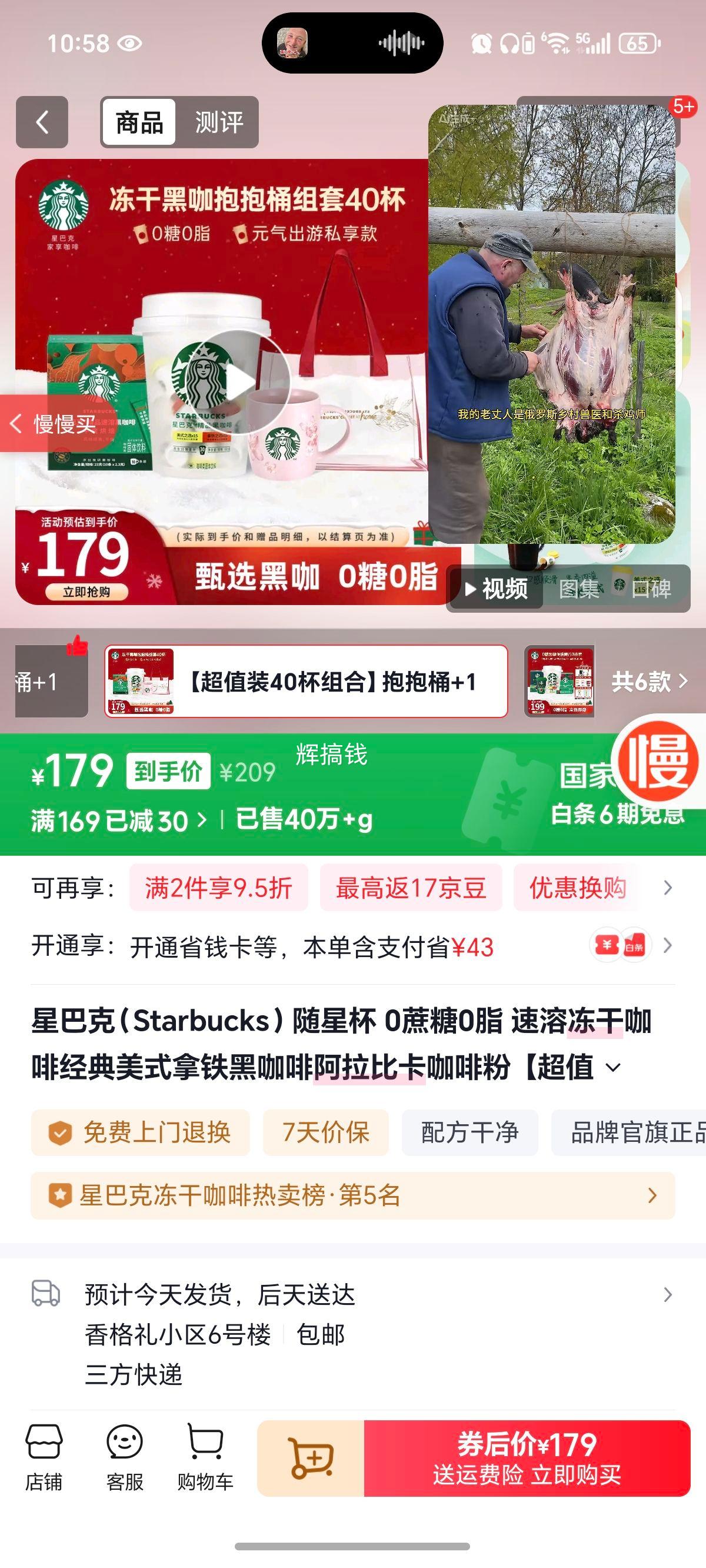
Task: Switch to the 测评 tab
Action: (218, 123)
